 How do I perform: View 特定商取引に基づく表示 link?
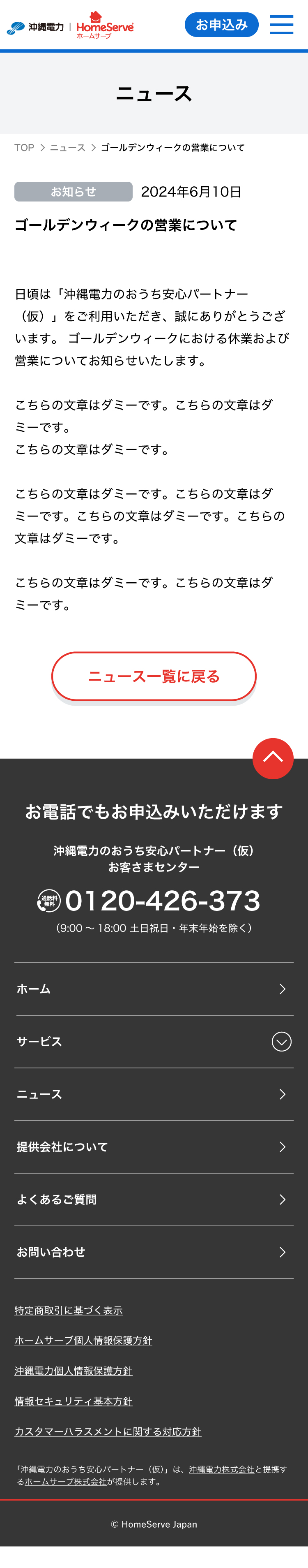coord(69,1311)
